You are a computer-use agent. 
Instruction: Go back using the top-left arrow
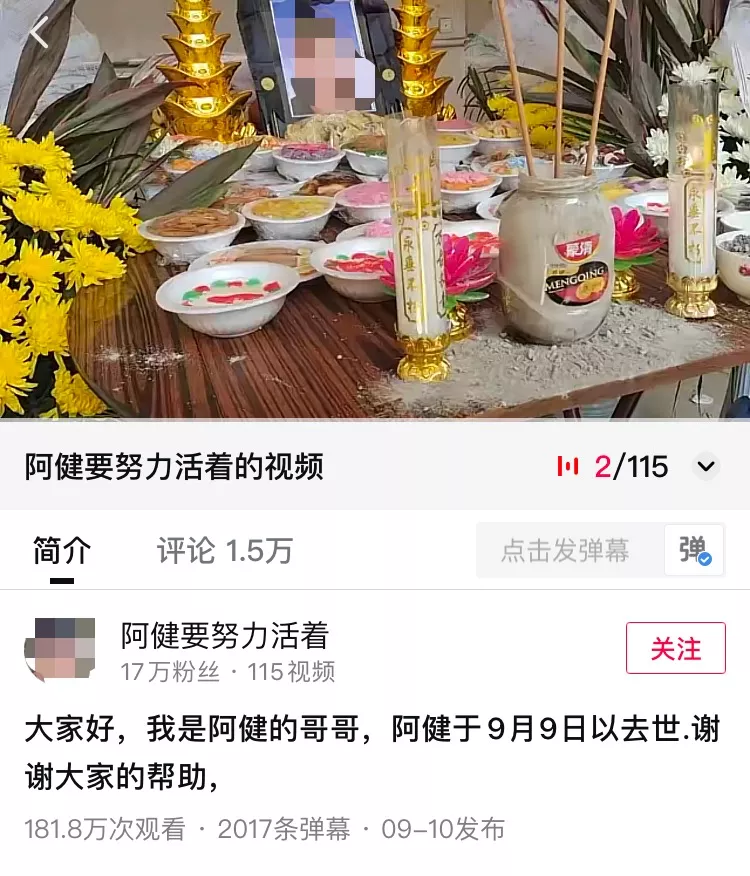[x=40, y=32]
